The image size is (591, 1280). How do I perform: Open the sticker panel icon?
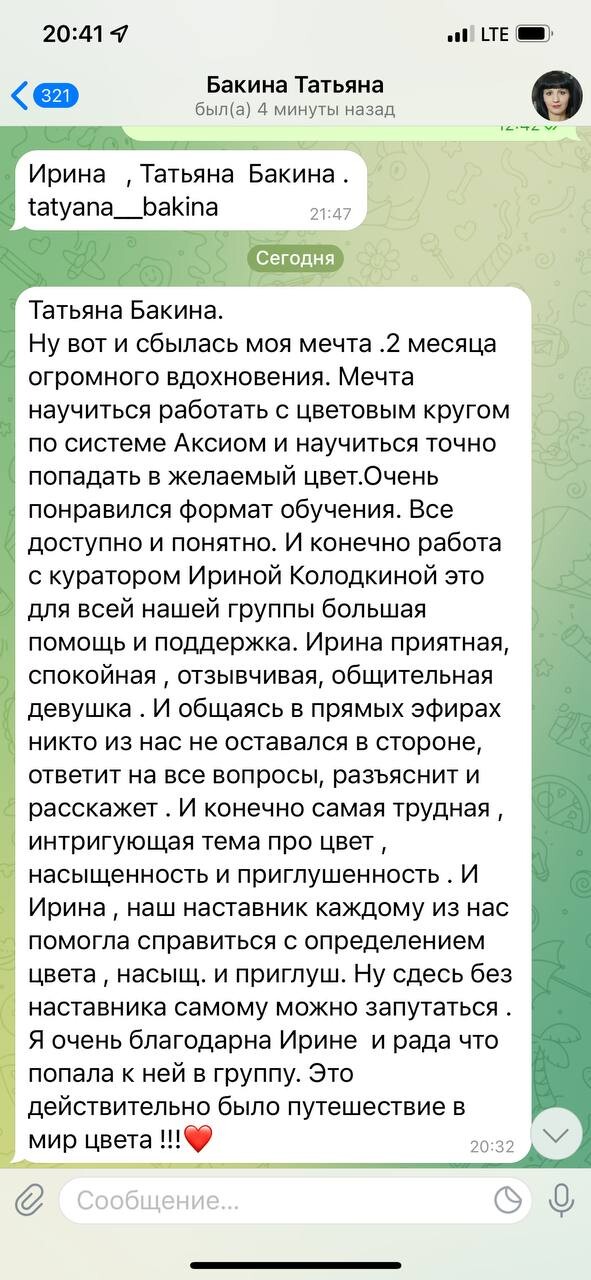coord(509,1200)
